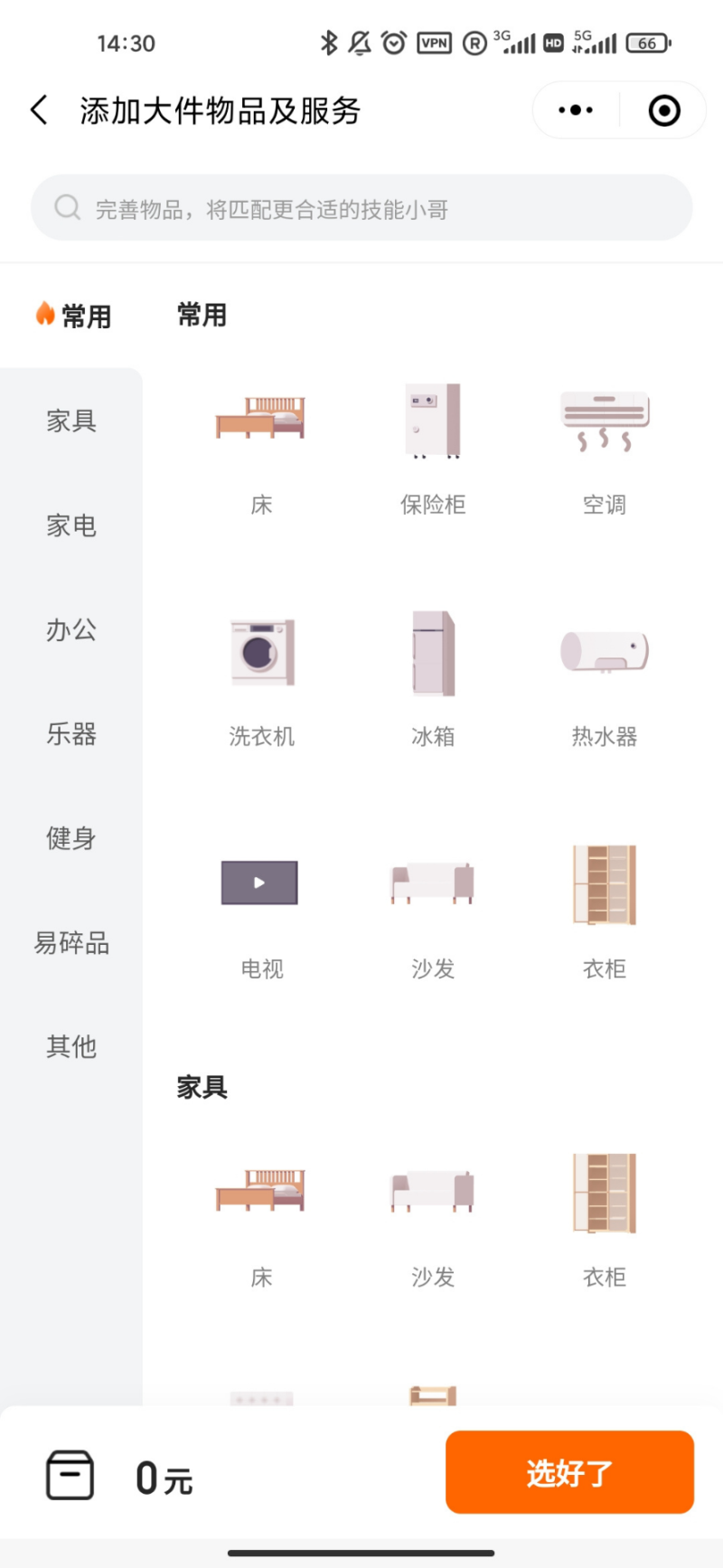Image resolution: width=723 pixels, height=1568 pixels.
Task: Pick the 热水器 item
Action: coord(605,674)
